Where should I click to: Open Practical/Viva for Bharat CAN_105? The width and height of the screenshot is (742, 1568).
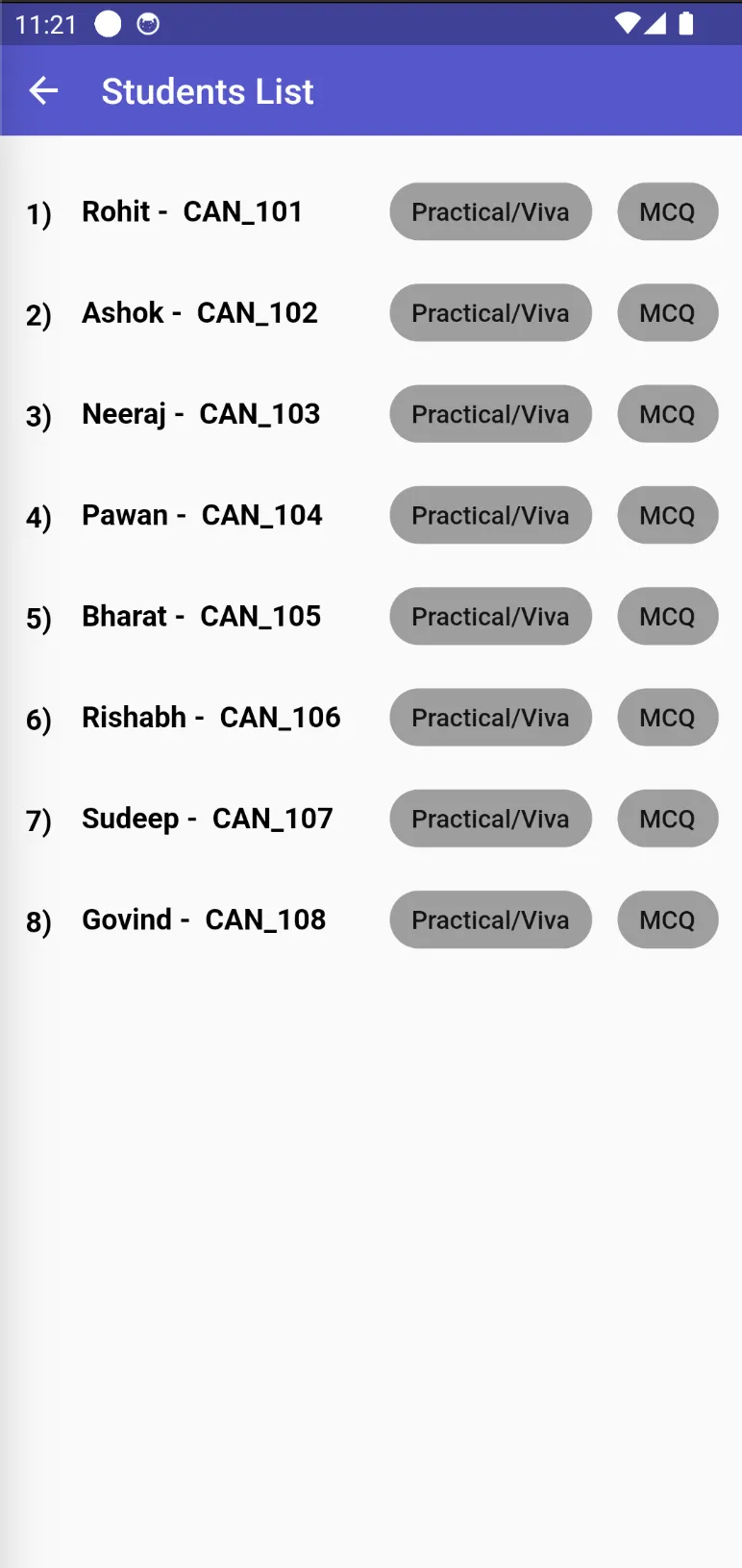490,616
